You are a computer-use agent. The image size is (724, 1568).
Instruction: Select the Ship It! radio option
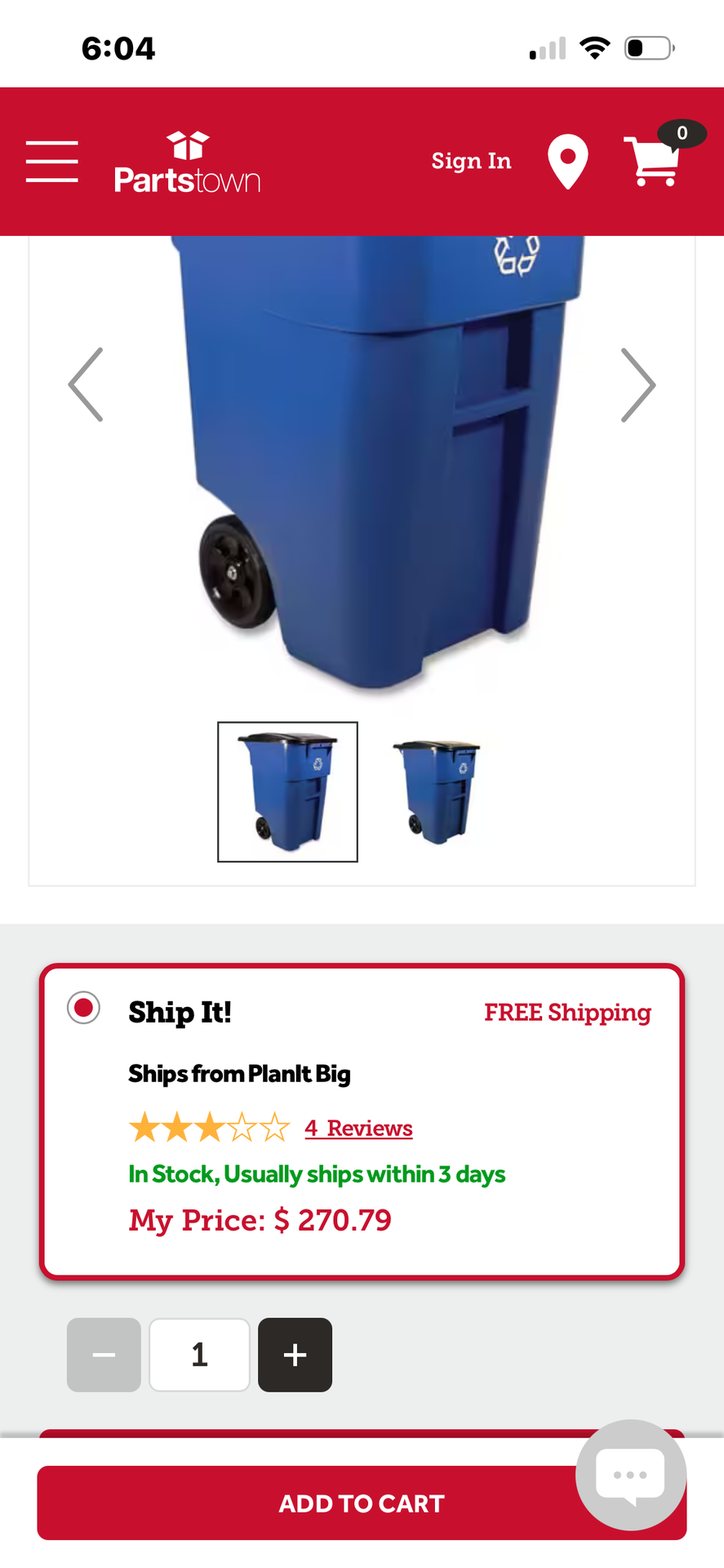(83, 1007)
